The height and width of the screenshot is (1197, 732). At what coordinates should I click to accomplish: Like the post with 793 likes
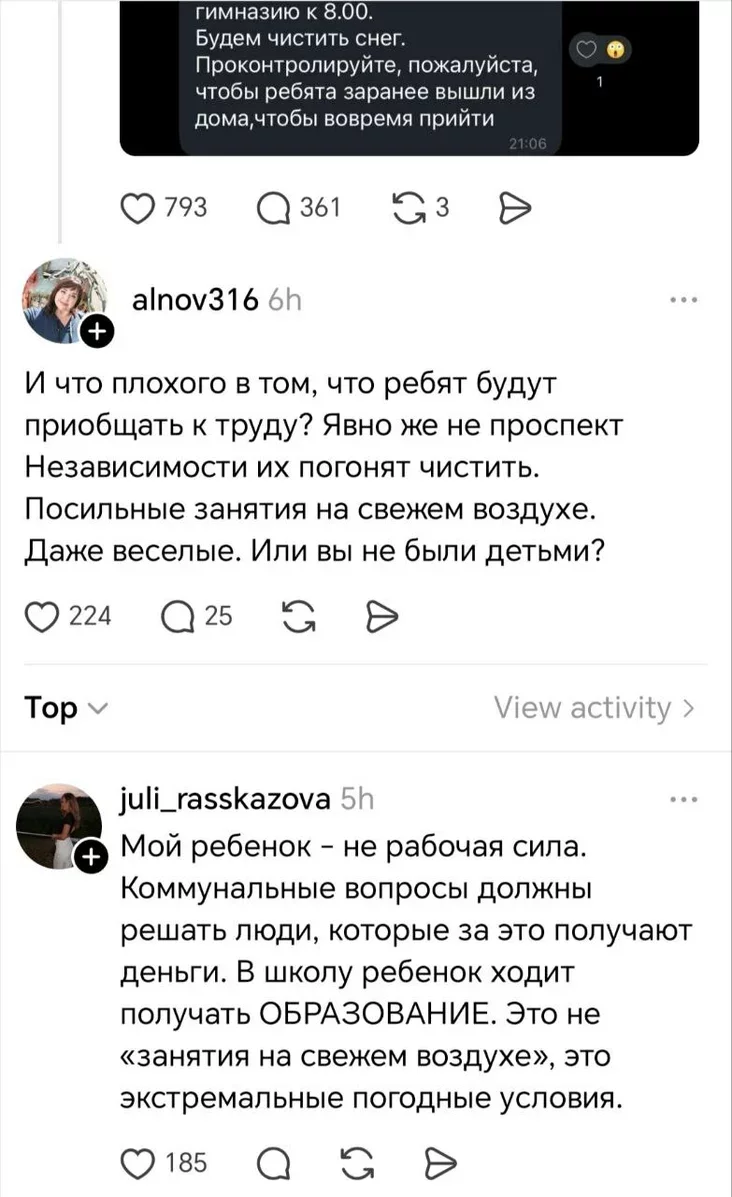pyautogui.click(x=134, y=207)
